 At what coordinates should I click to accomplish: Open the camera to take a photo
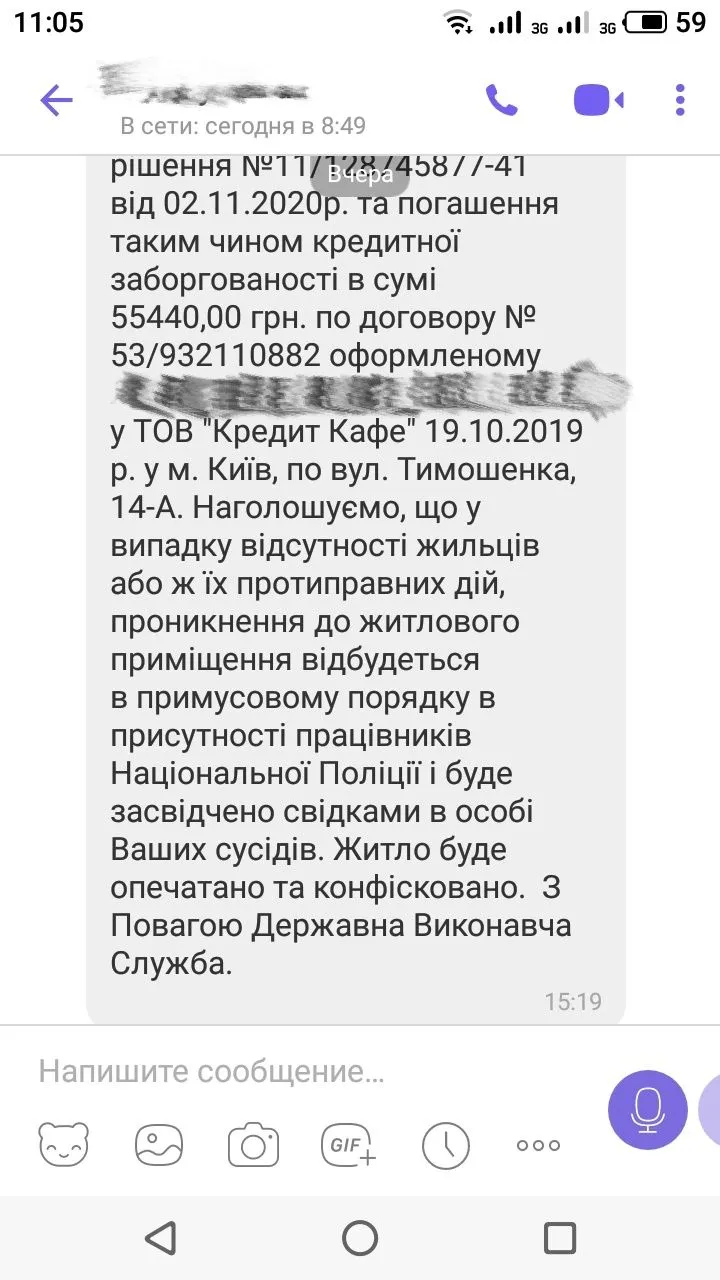click(253, 1145)
